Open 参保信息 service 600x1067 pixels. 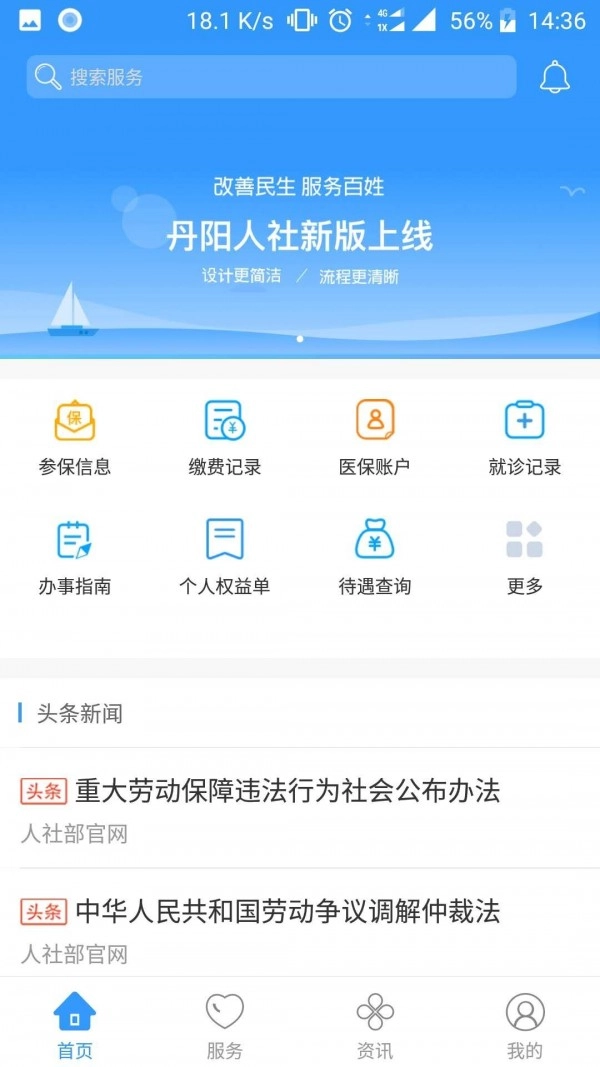click(75, 437)
